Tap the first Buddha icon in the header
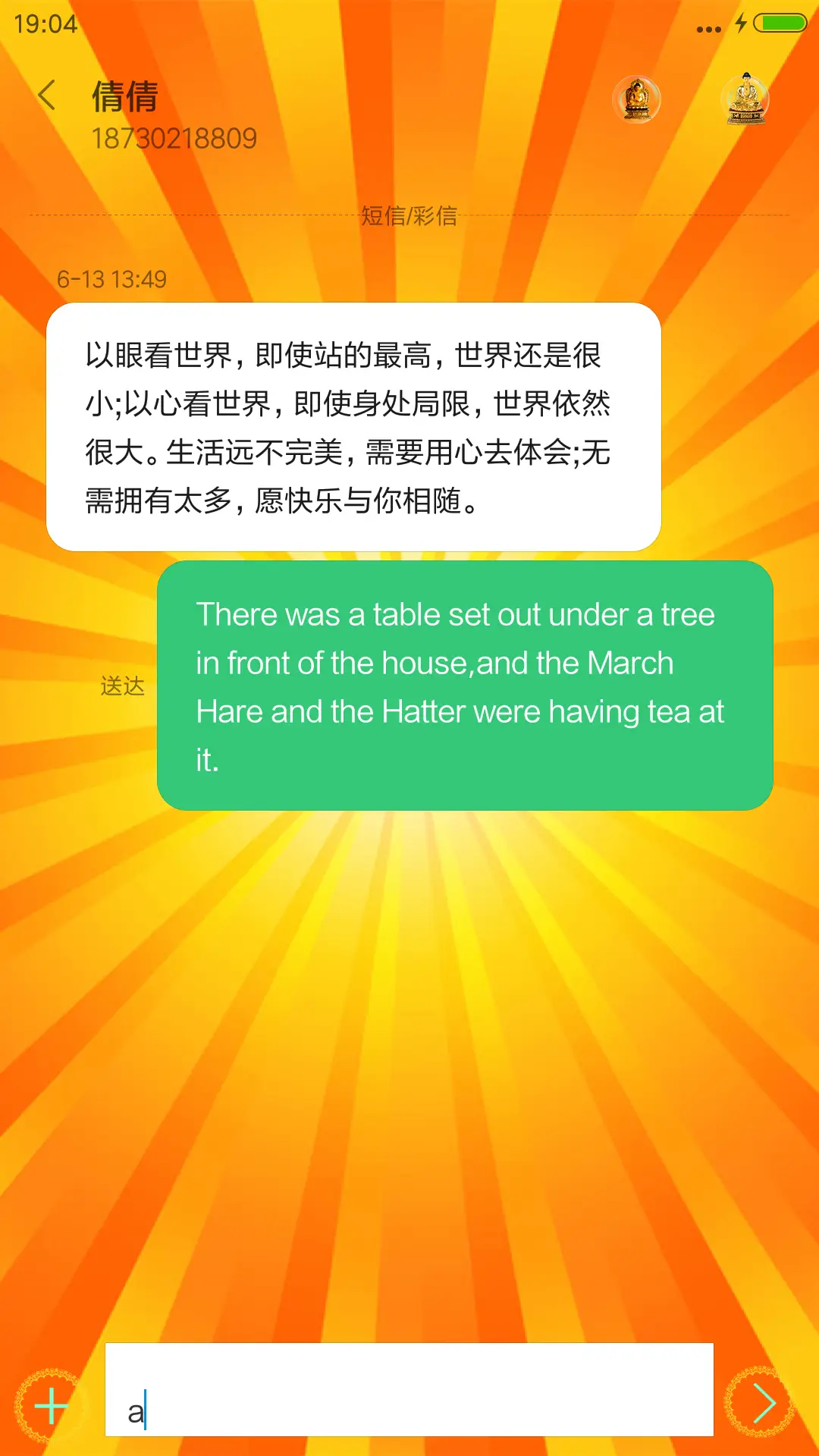The image size is (819, 1456). [x=637, y=99]
